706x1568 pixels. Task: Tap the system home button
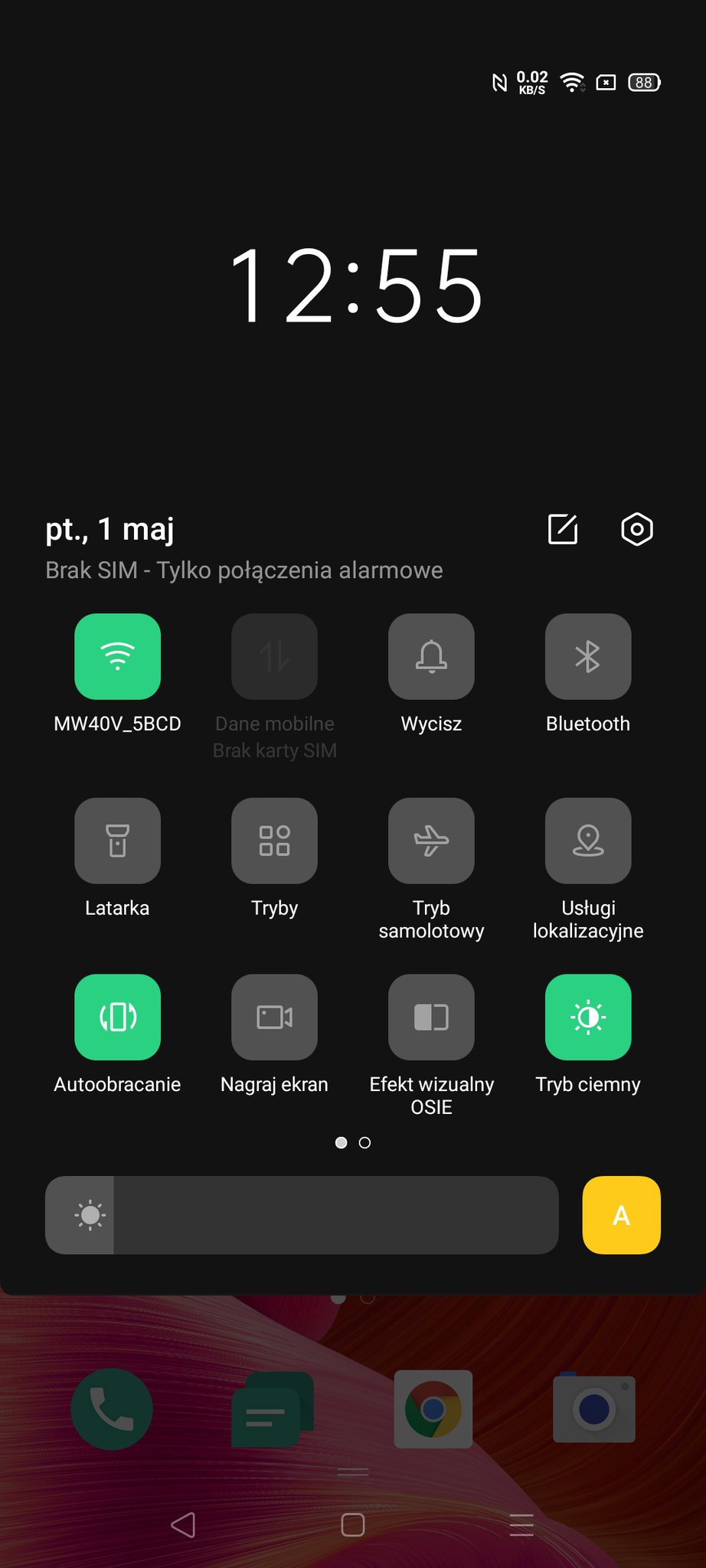coord(352,1525)
